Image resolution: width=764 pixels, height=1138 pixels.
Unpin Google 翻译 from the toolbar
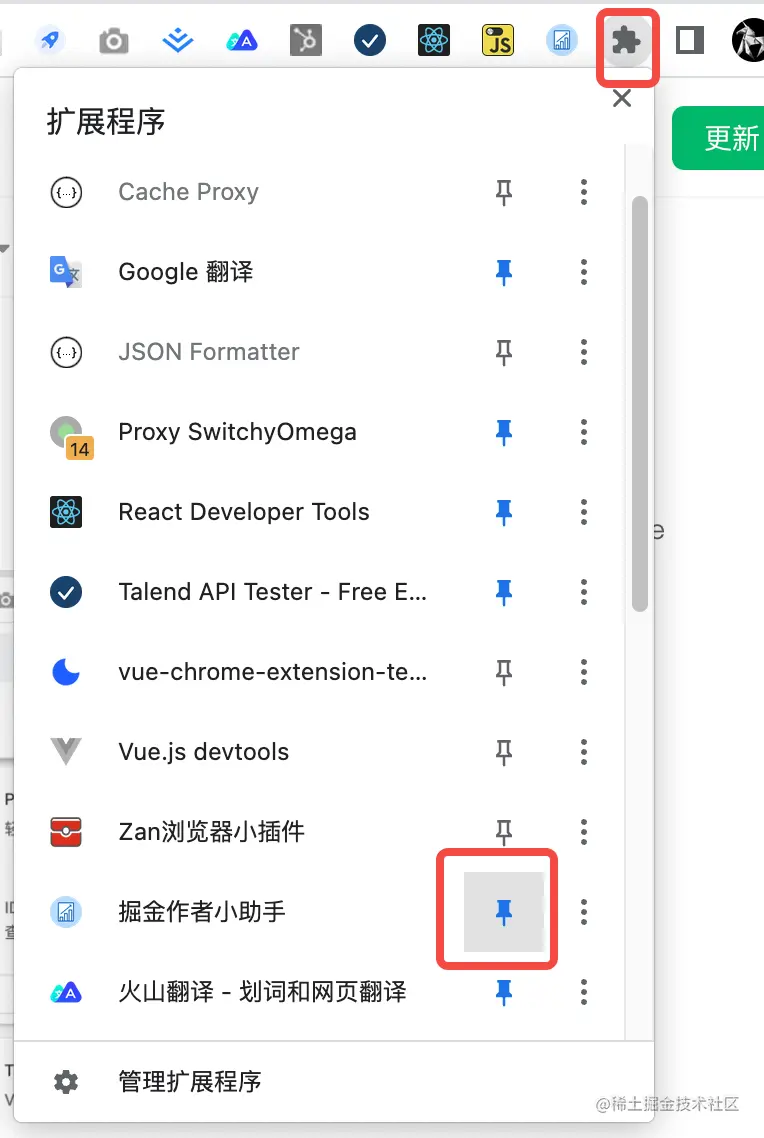[x=504, y=272]
